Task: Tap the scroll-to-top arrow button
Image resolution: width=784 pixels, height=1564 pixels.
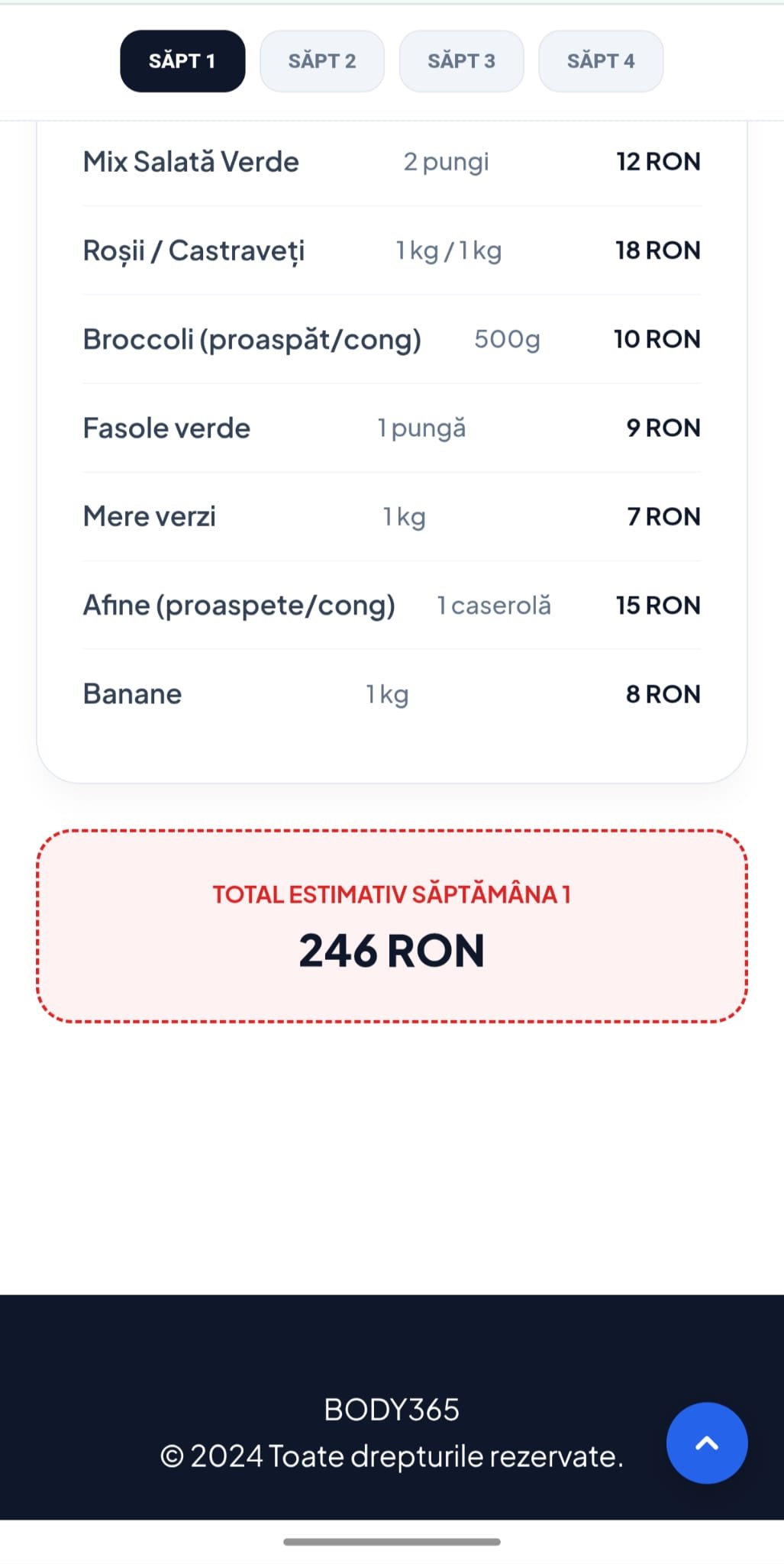Action: [706, 1443]
